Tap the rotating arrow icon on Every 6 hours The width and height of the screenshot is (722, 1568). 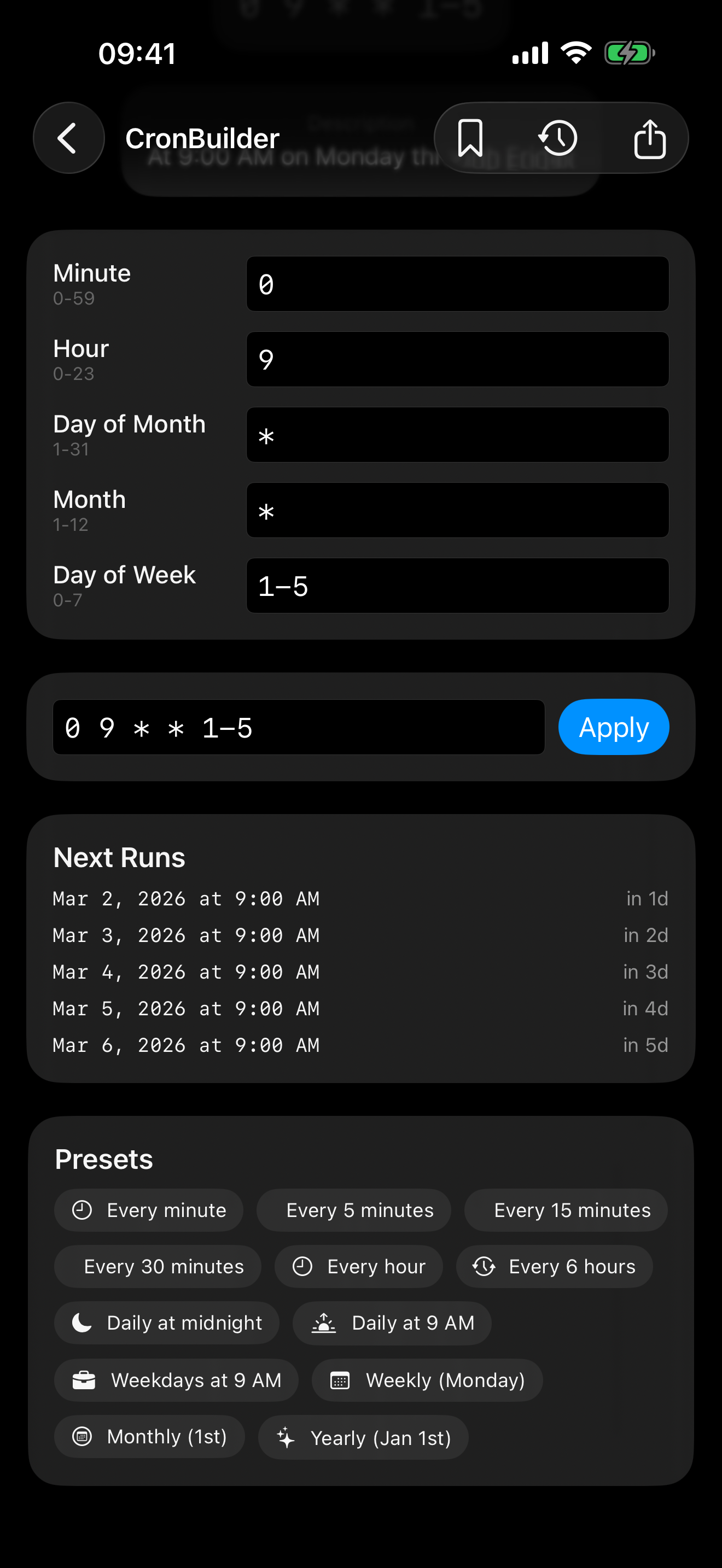click(484, 1266)
